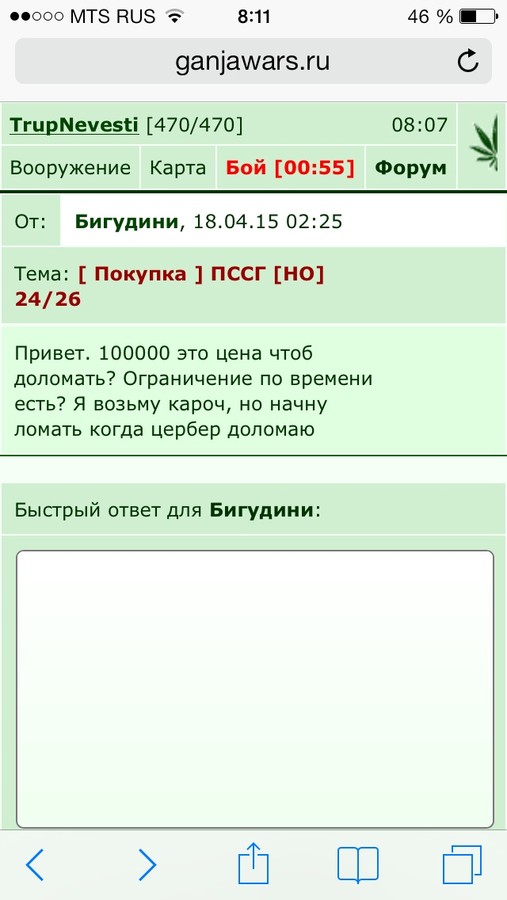This screenshot has height=900, width=507.
Task: Reload the page with the refresh icon
Action: pyautogui.click(x=468, y=61)
